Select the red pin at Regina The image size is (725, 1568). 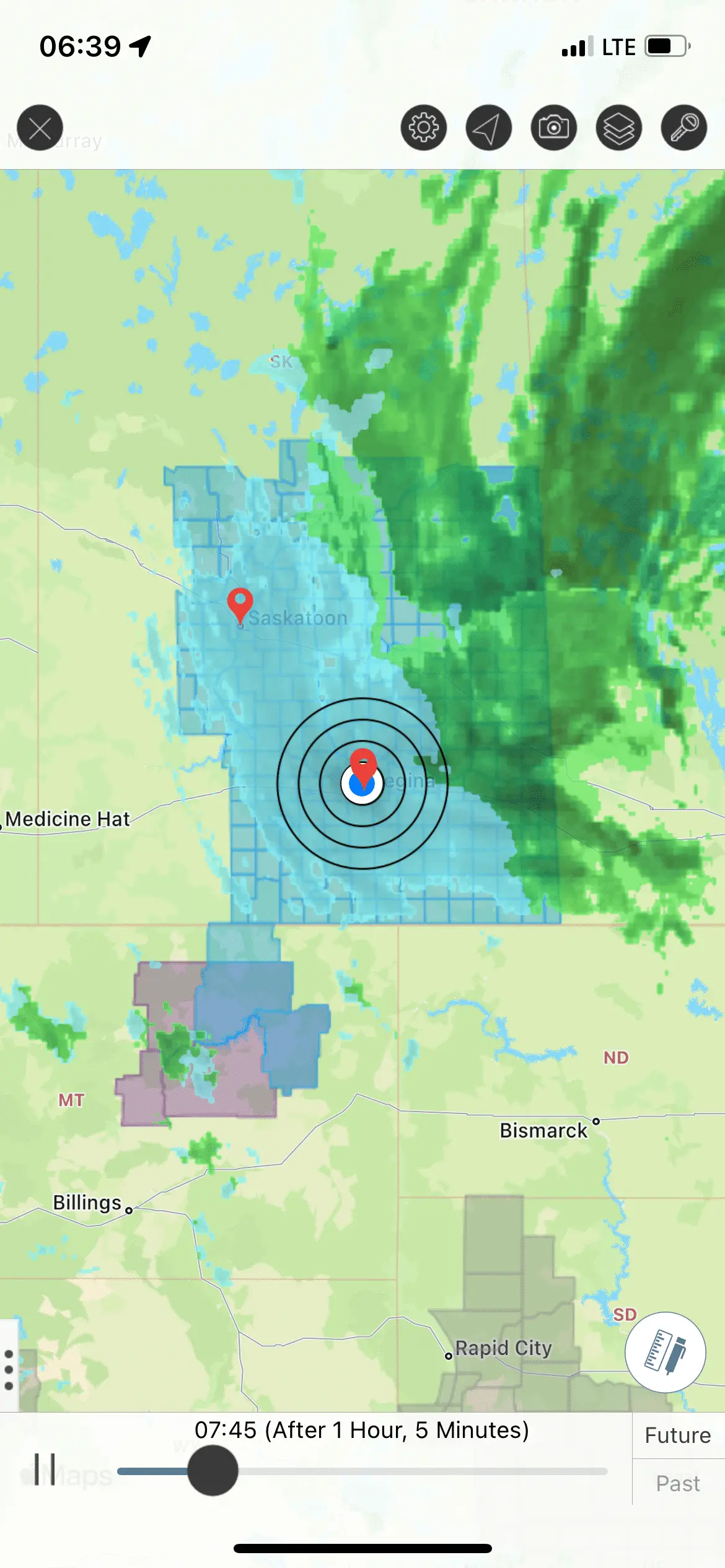(363, 764)
